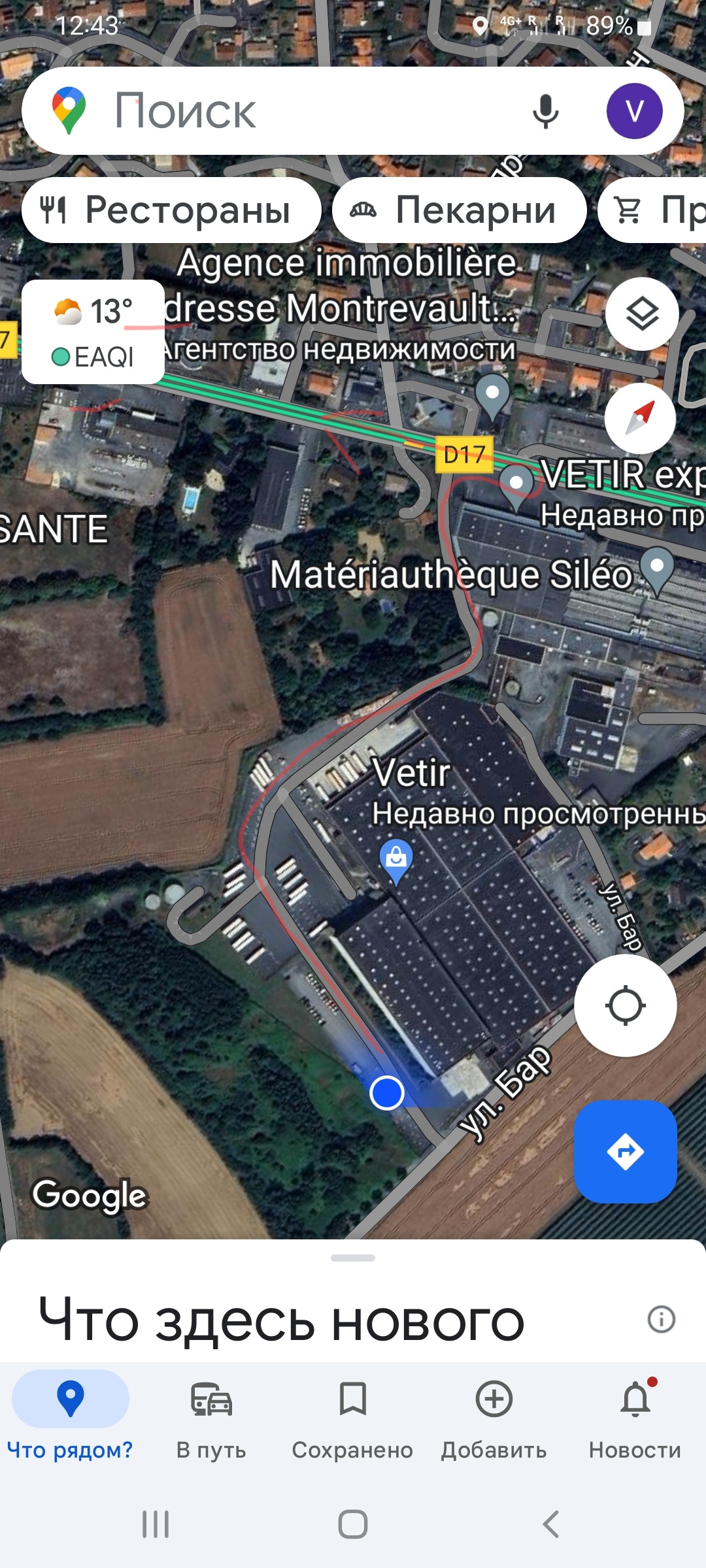The image size is (706, 1568).
Task: Start voice search with the microphone
Action: pyautogui.click(x=545, y=111)
